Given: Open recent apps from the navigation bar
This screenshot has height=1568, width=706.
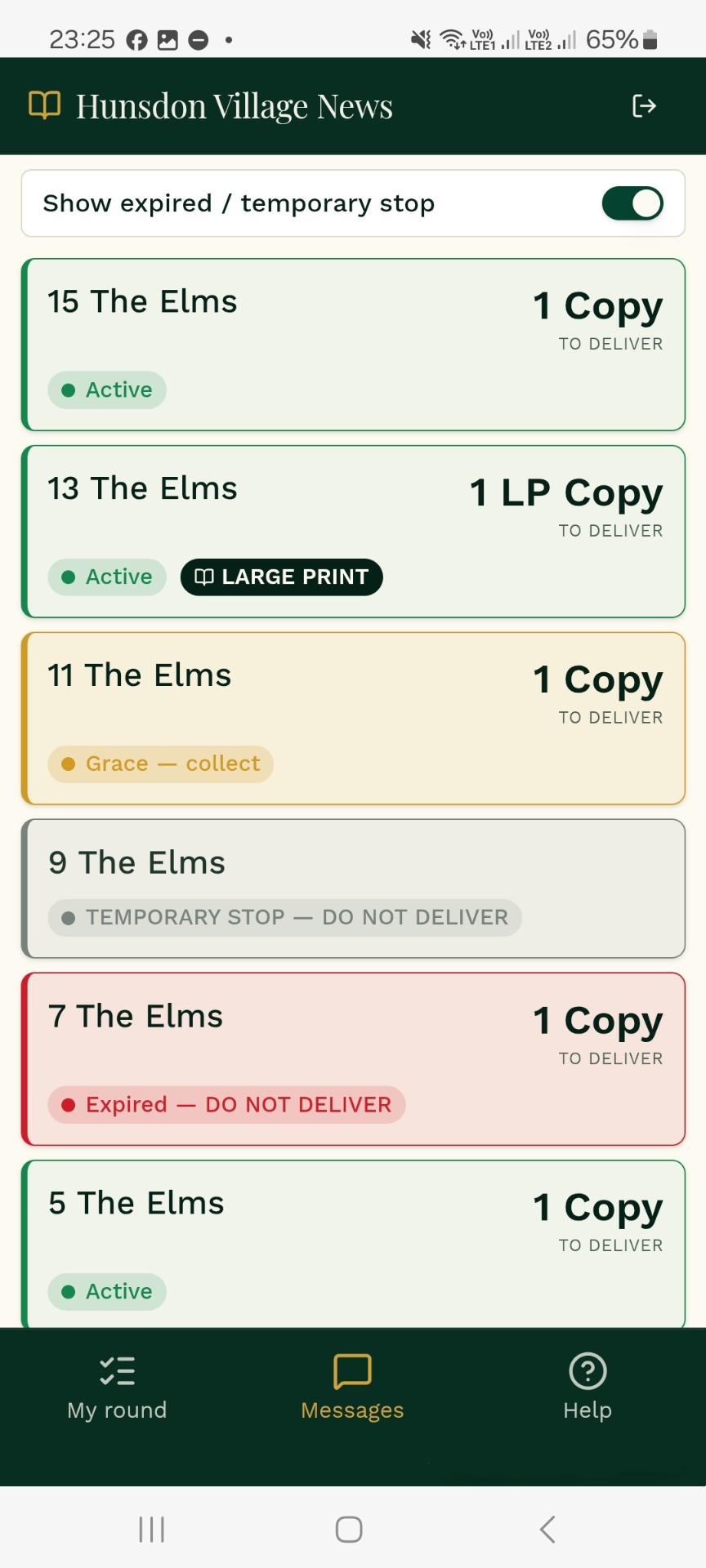Looking at the screenshot, I should pos(152,1529).
